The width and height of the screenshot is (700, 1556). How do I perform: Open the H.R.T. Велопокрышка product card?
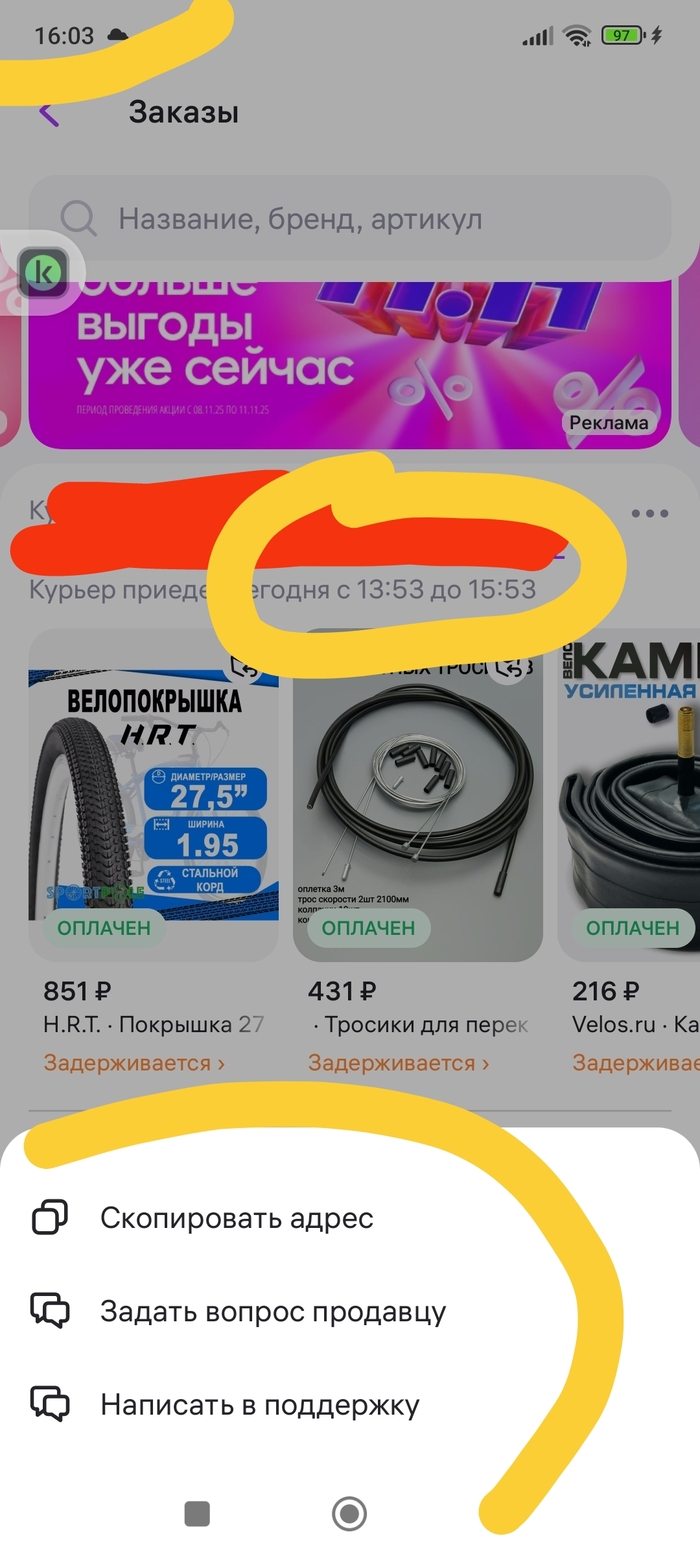point(153,795)
